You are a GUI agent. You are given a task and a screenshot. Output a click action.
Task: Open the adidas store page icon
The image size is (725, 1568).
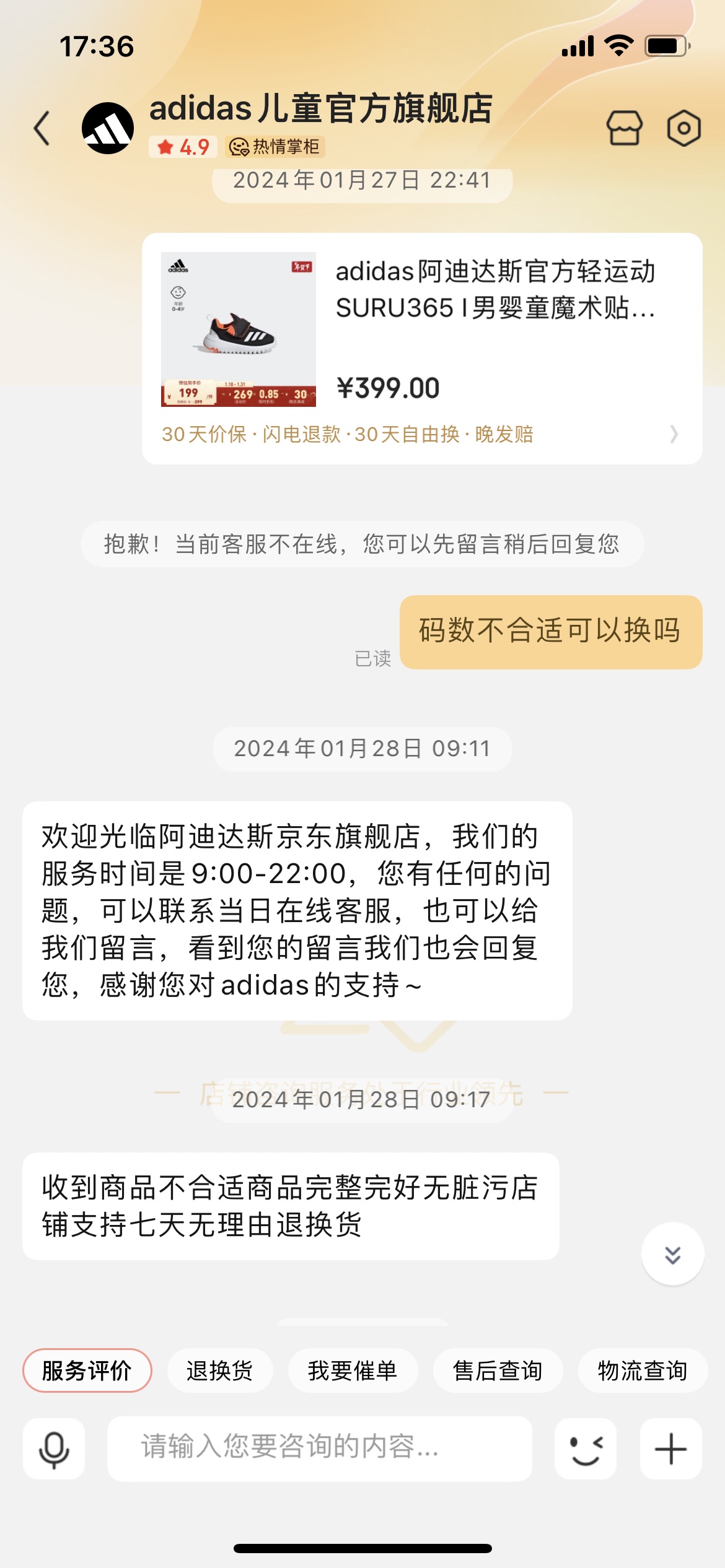pyautogui.click(x=624, y=128)
